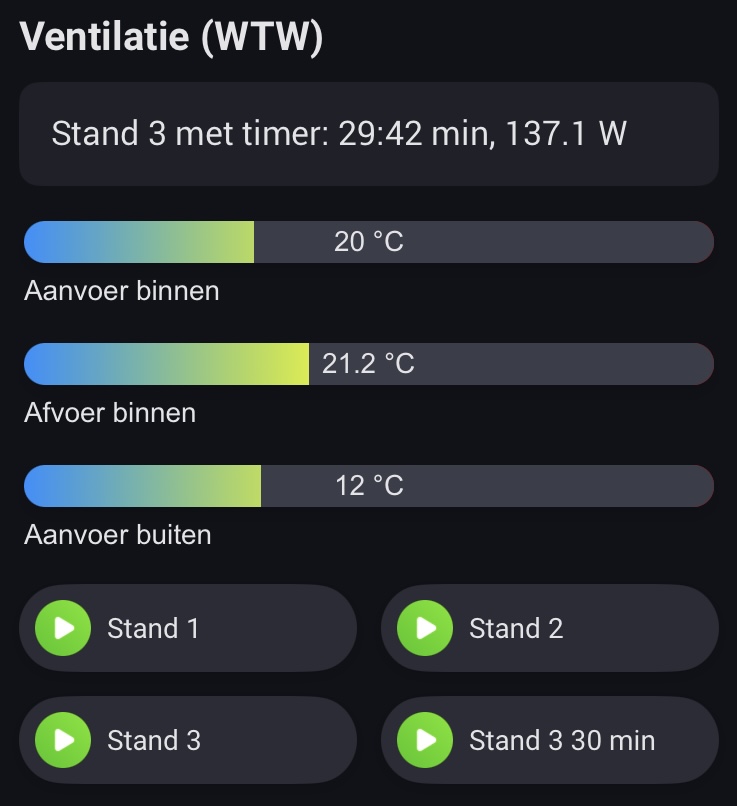Open the Aanvoer binnen temperature bar

point(368,242)
